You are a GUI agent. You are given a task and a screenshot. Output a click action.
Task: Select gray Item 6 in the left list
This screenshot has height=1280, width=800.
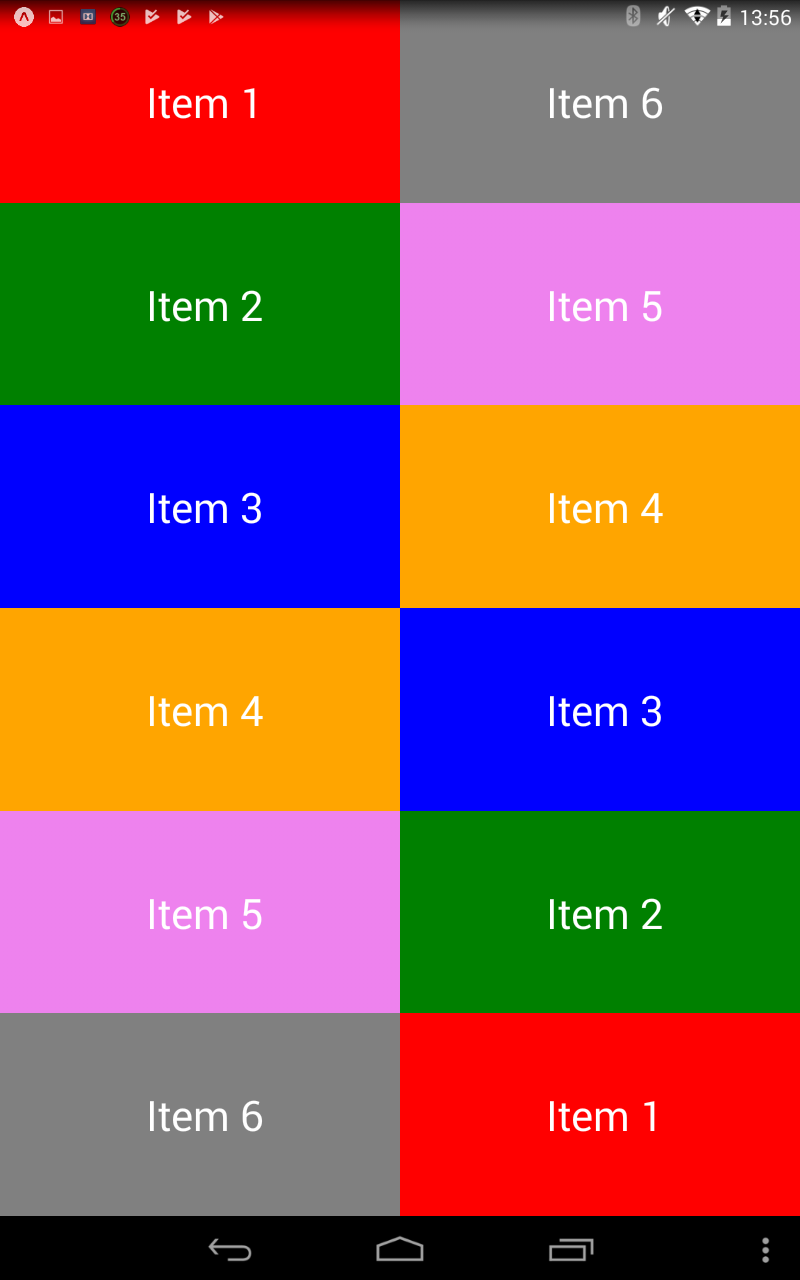pos(200,1115)
